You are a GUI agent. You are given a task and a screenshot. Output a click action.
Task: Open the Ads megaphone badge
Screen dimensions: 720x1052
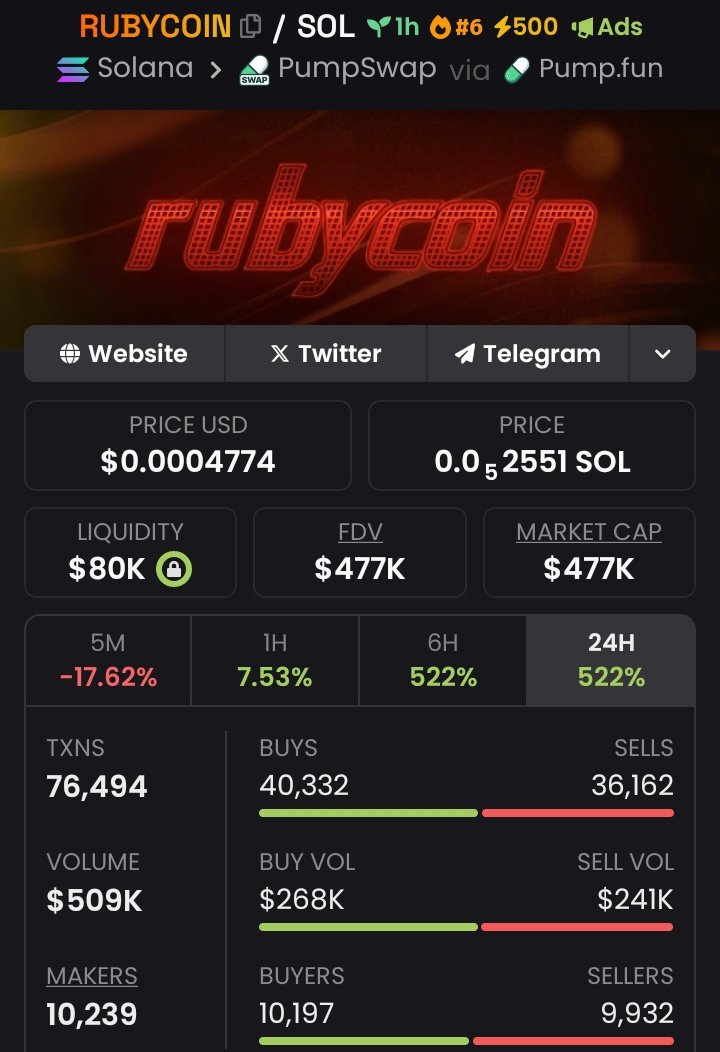point(606,27)
